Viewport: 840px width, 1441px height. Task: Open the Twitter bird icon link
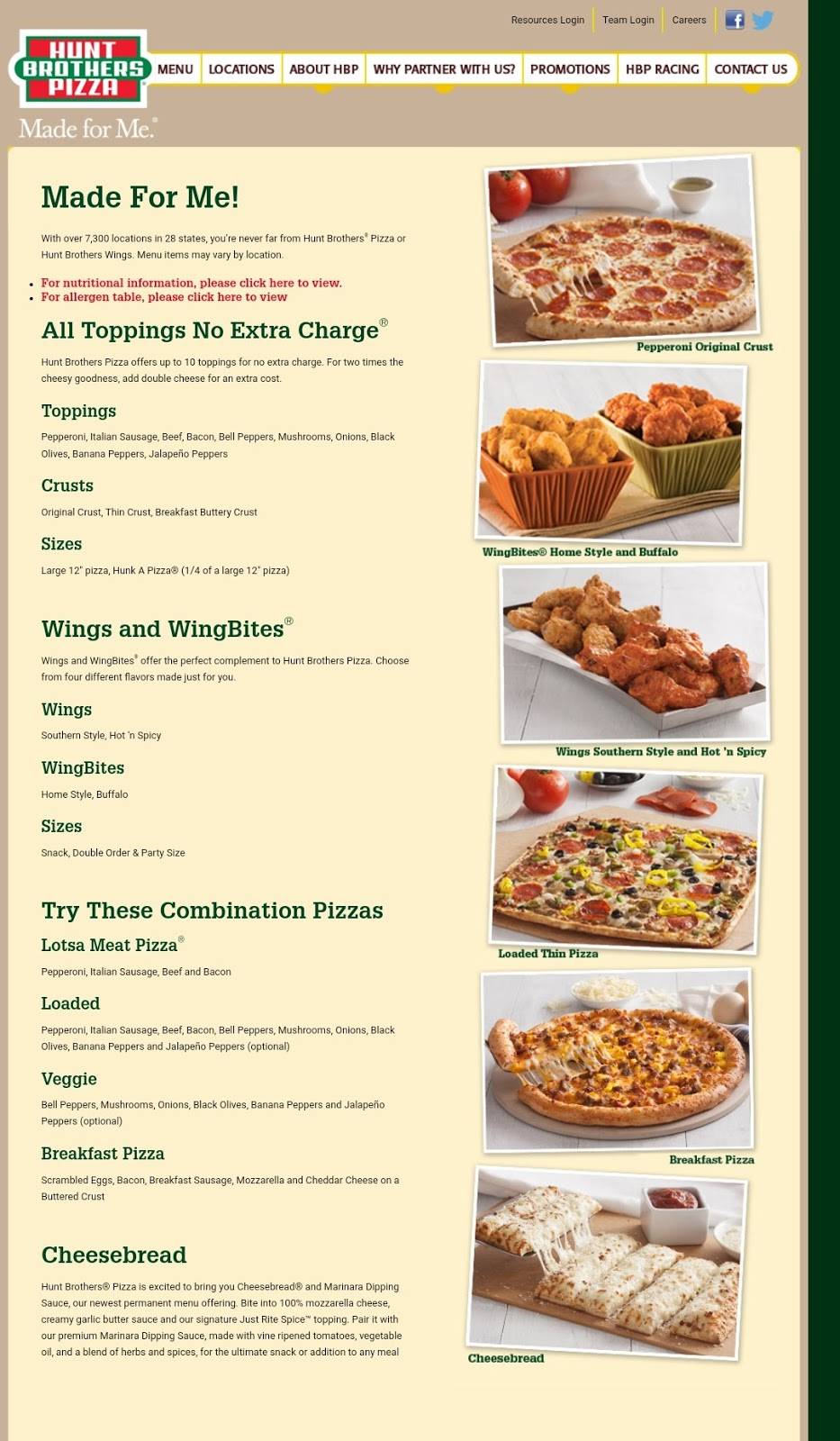[763, 20]
